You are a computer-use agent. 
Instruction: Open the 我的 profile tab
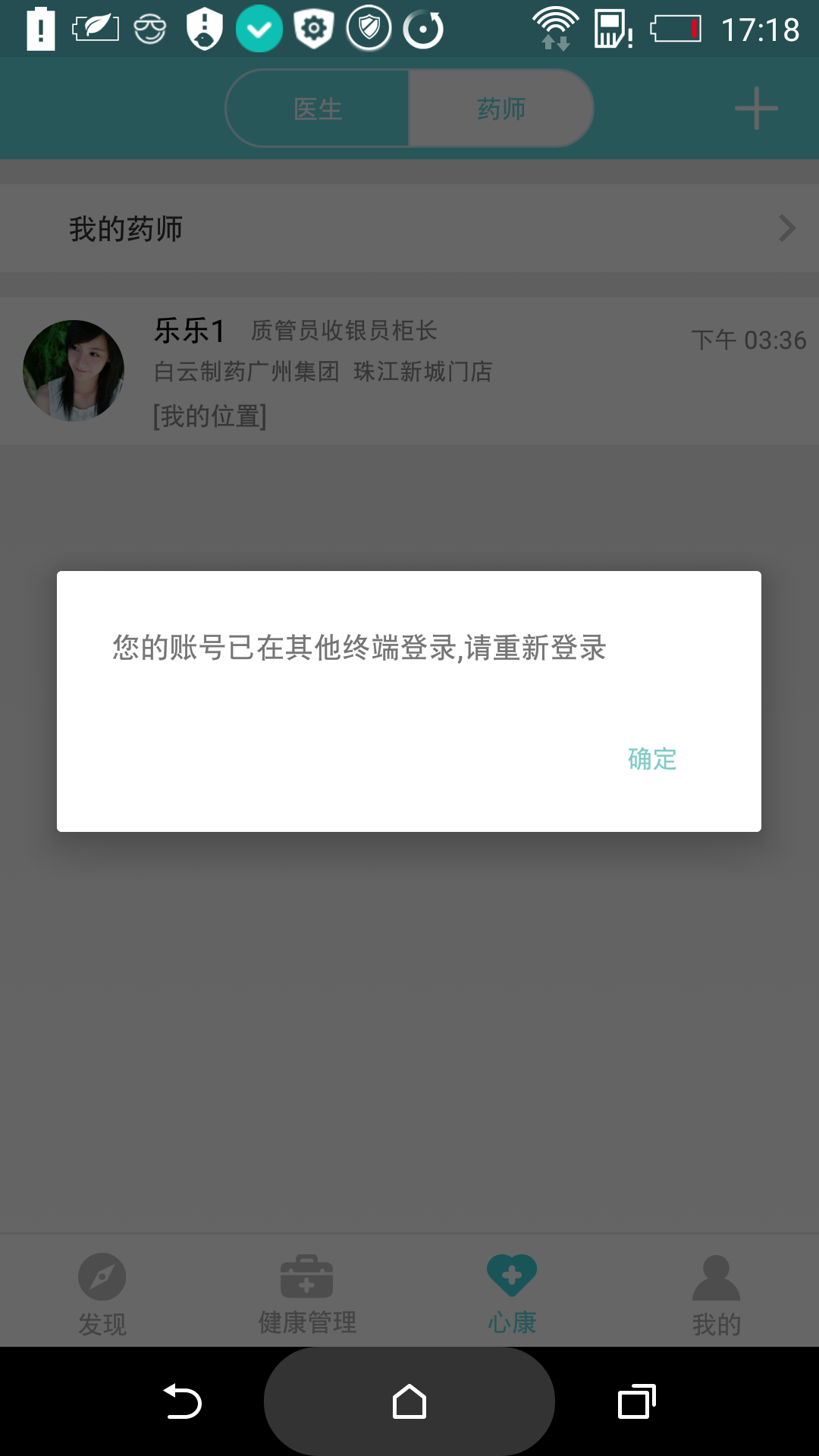[x=717, y=1293]
